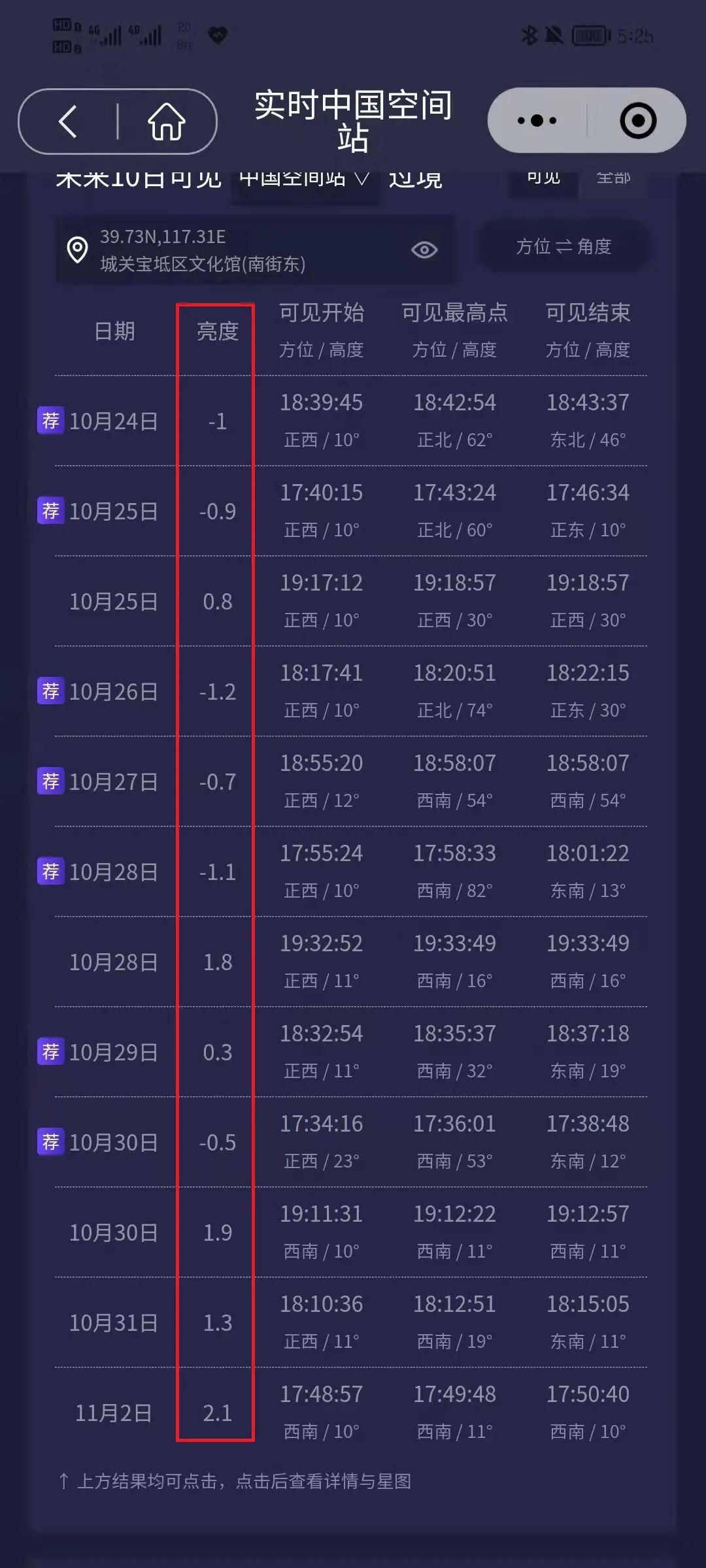Close the mini program
The image size is (706, 1568).
pyautogui.click(x=637, y=120)
